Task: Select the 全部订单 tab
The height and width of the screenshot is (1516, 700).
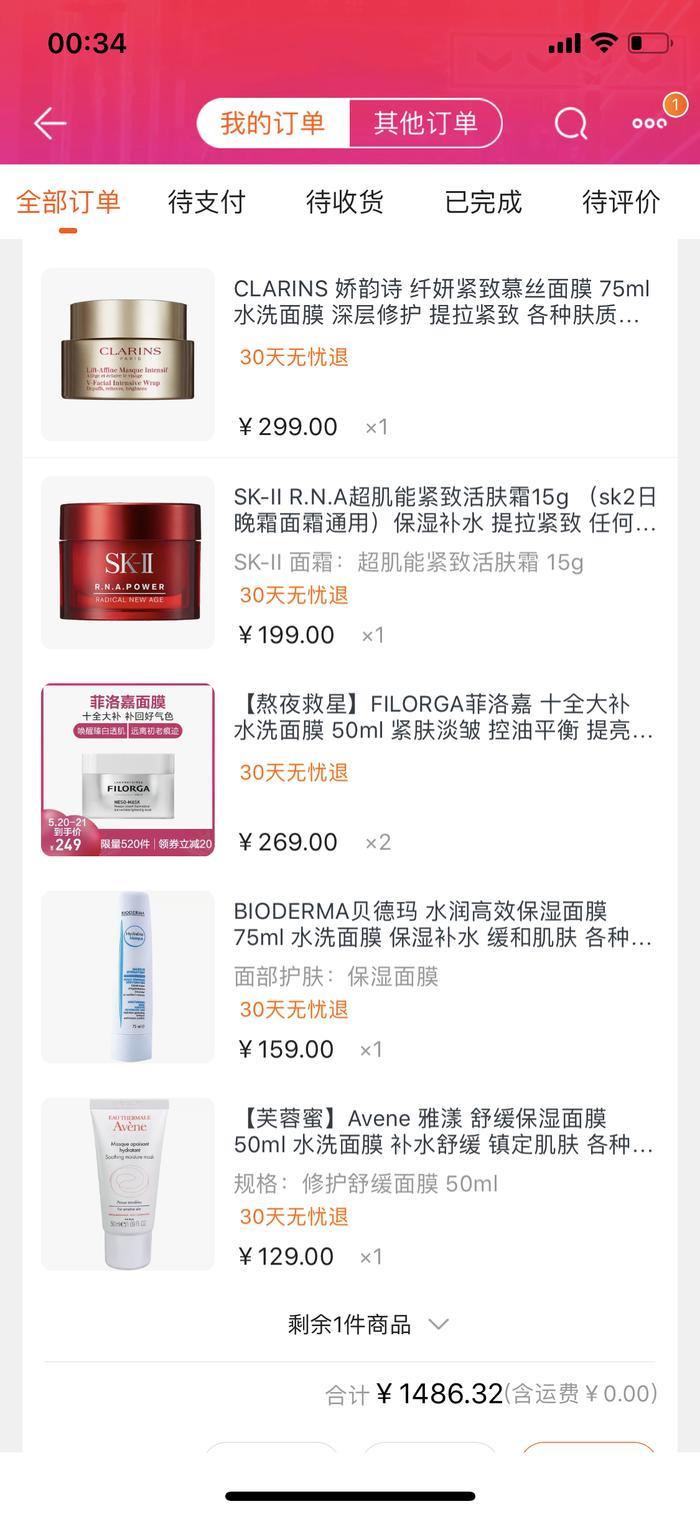Action: pos(68,202)
